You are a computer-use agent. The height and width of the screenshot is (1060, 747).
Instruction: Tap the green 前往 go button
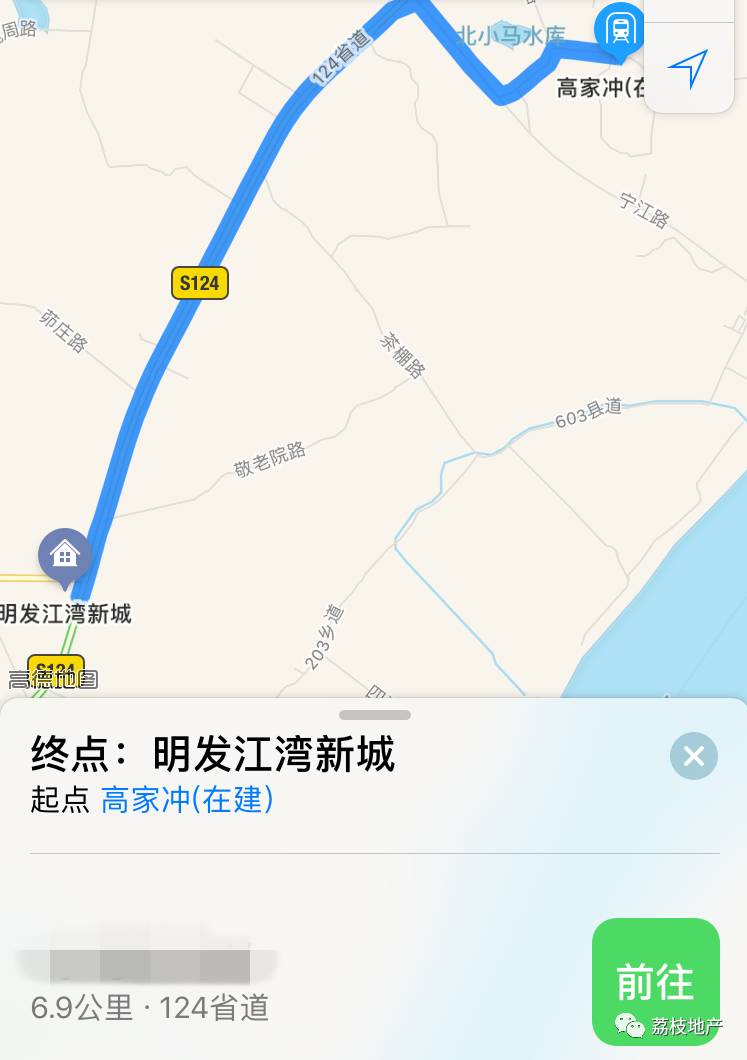656,982
